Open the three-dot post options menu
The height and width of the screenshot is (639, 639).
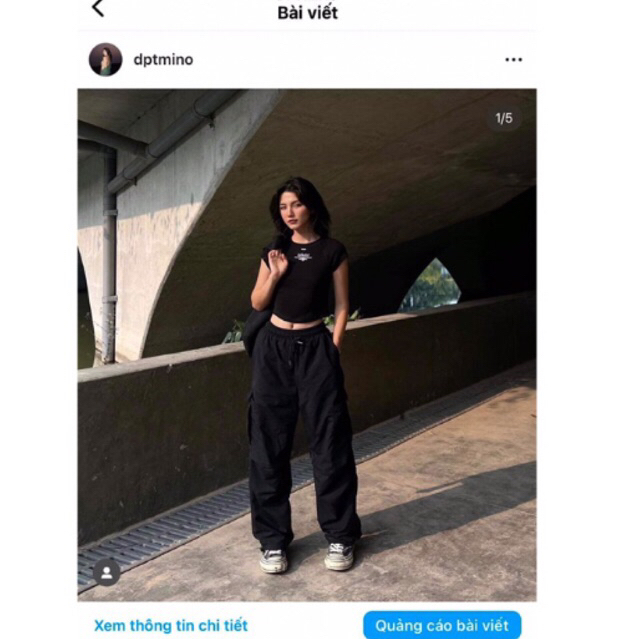(x=513, y=60)
